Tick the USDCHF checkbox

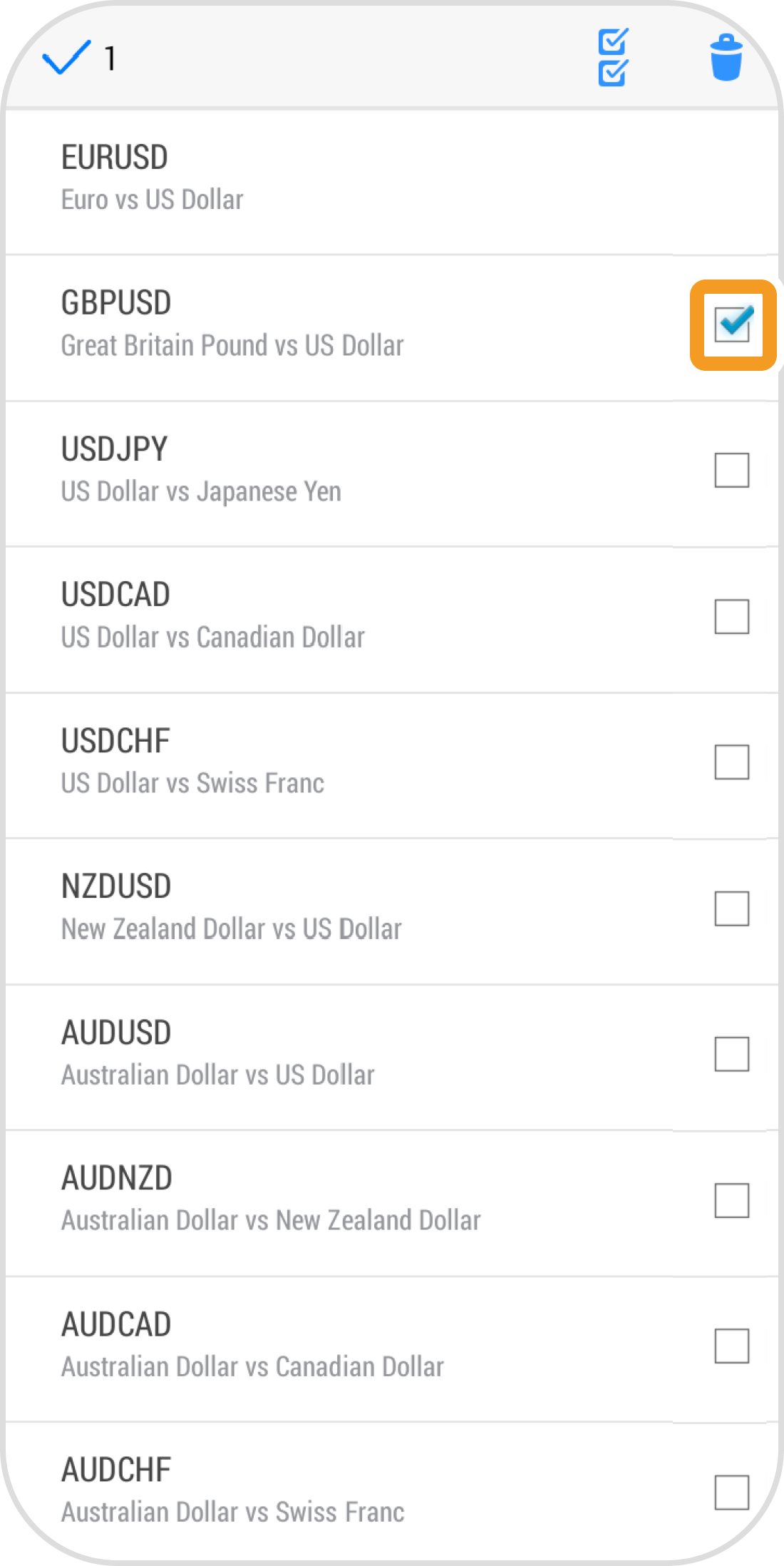click(x=732, y=762)
